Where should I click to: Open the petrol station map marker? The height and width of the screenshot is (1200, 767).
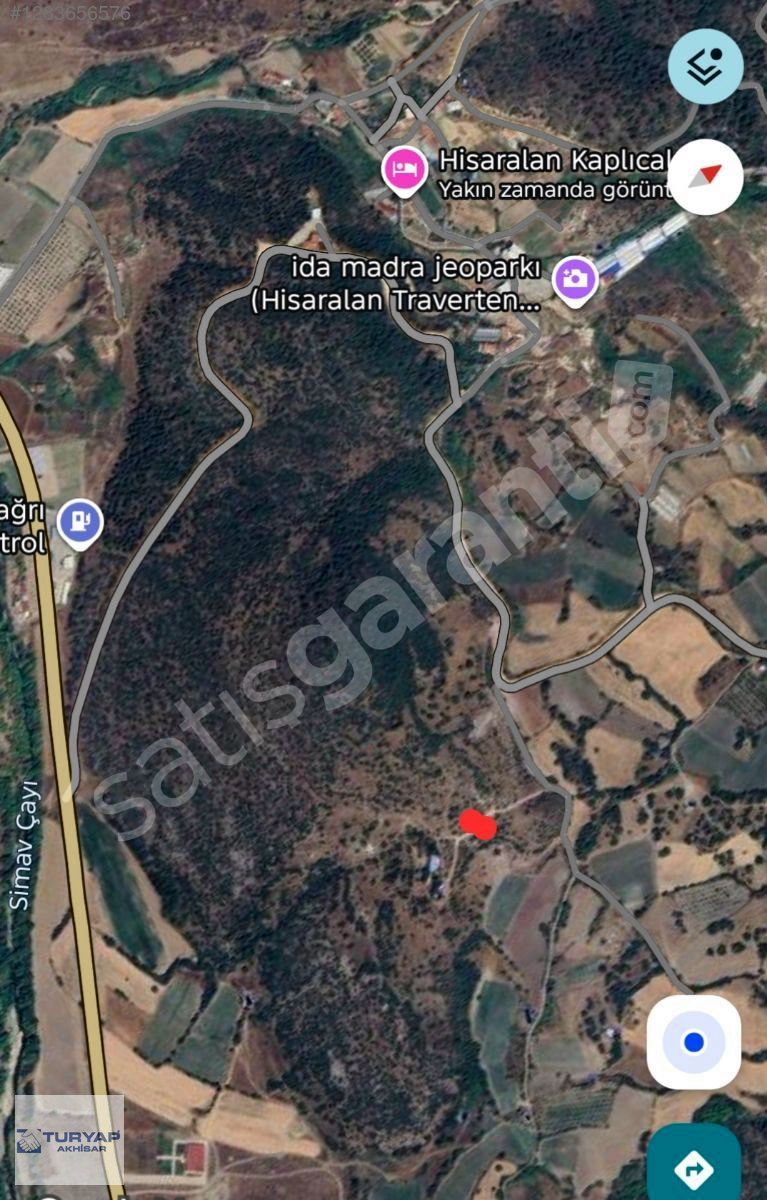point(79,522)
